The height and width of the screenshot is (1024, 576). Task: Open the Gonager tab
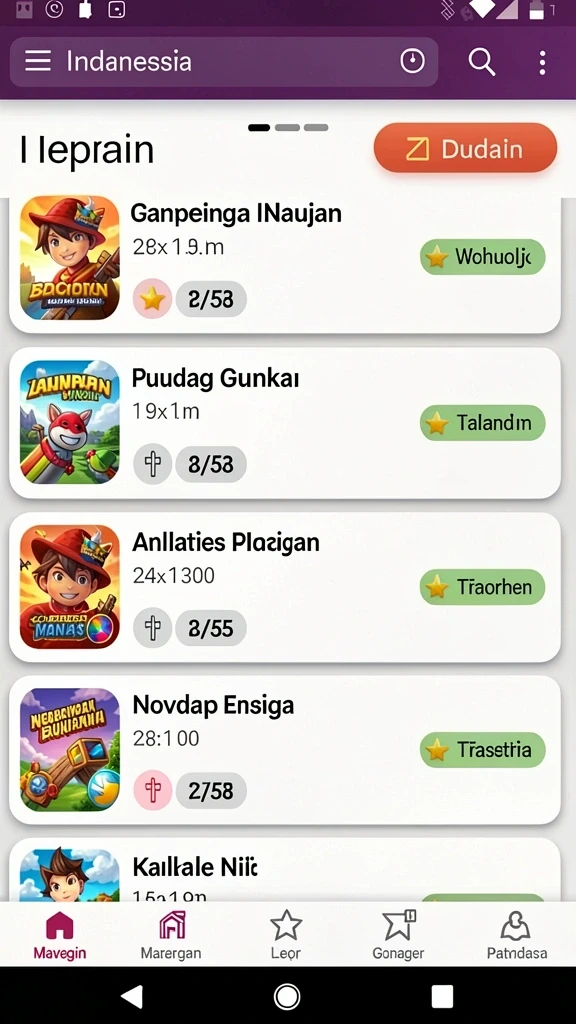tap(398, 935)
